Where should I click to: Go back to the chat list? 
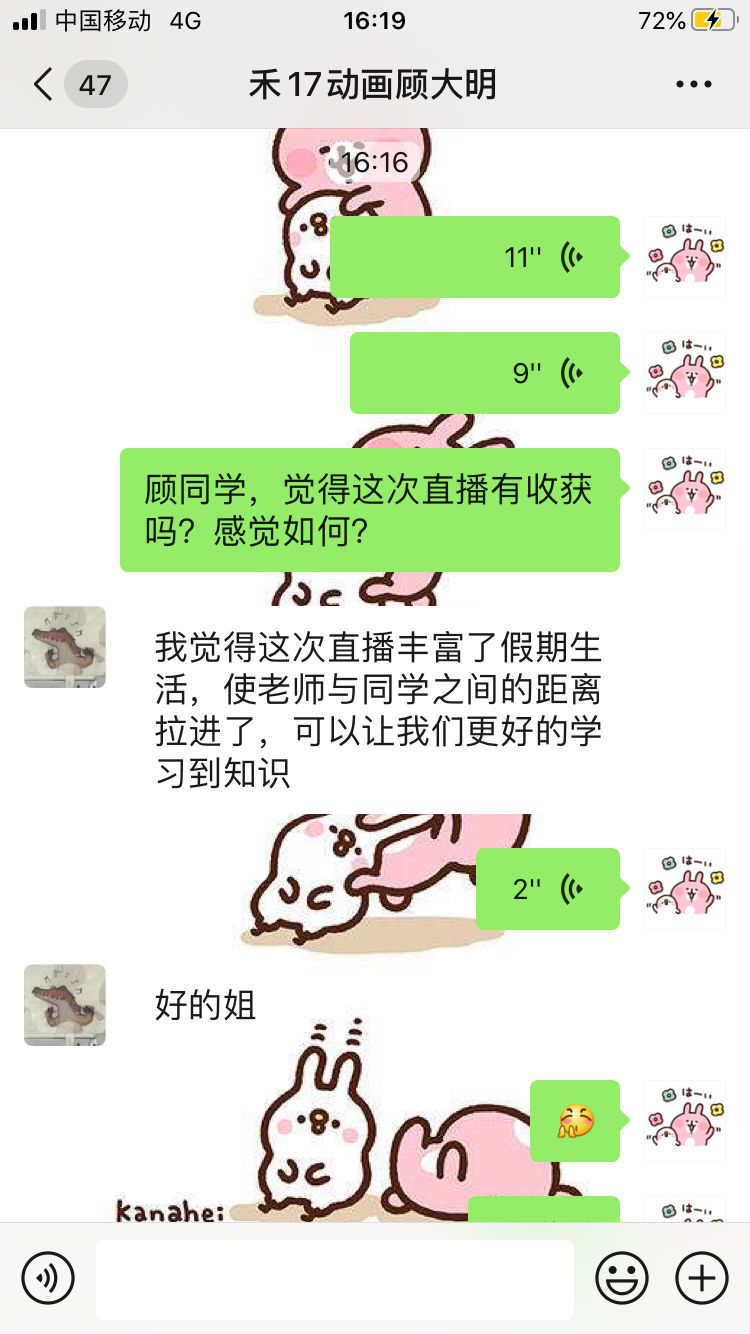tap(44, 85)
